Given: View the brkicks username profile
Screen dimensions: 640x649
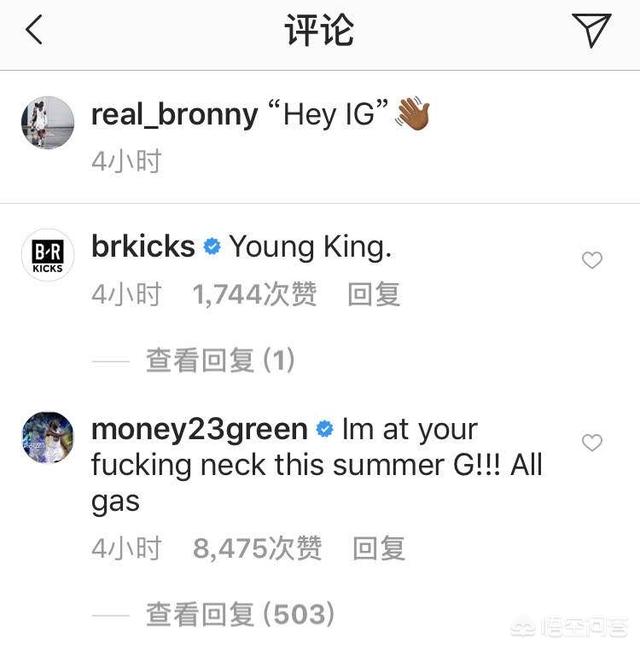Looking at the screenshot, I should click(143, 247).
